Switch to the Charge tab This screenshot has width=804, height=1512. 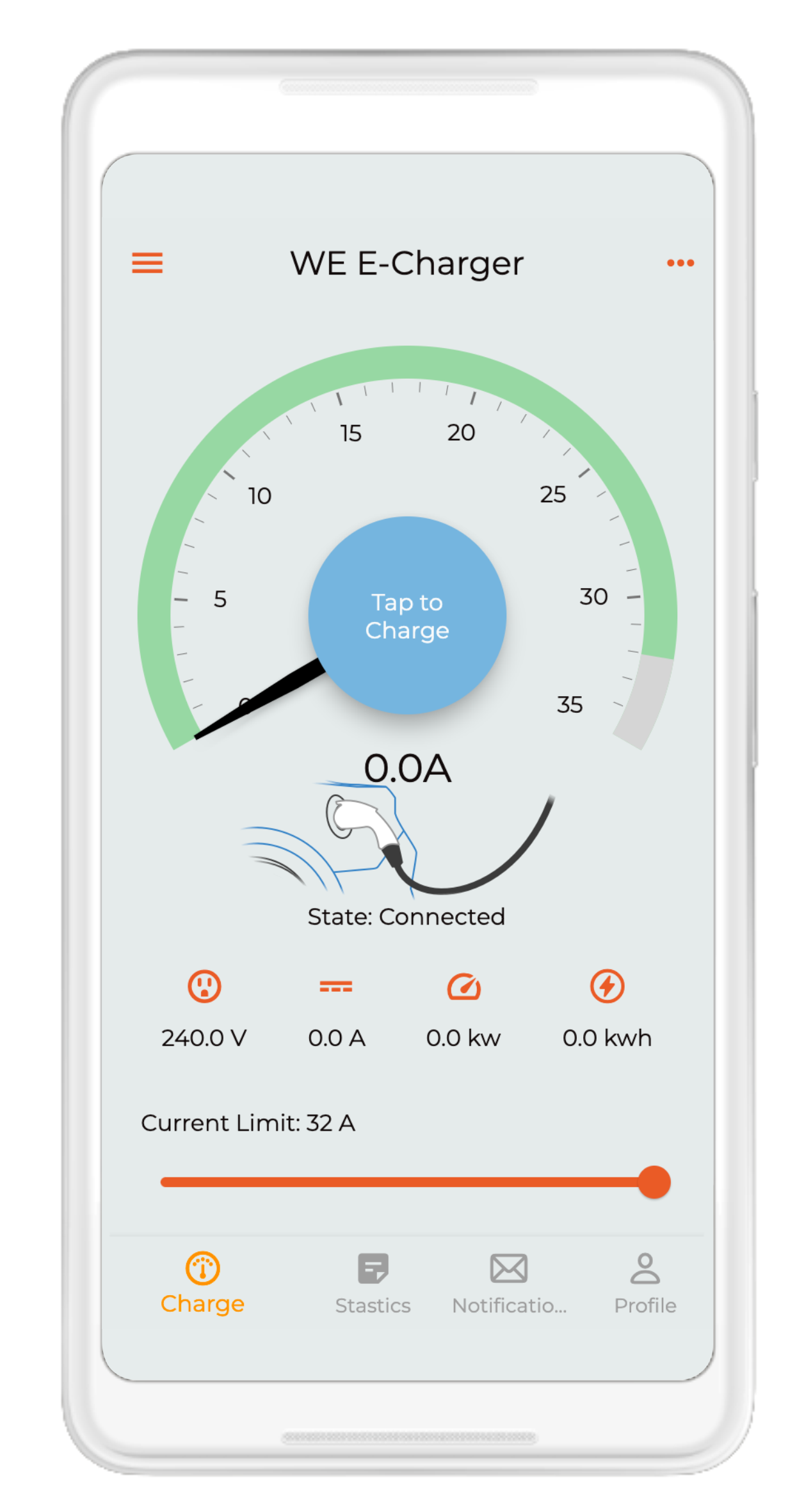click(202, 1282)
